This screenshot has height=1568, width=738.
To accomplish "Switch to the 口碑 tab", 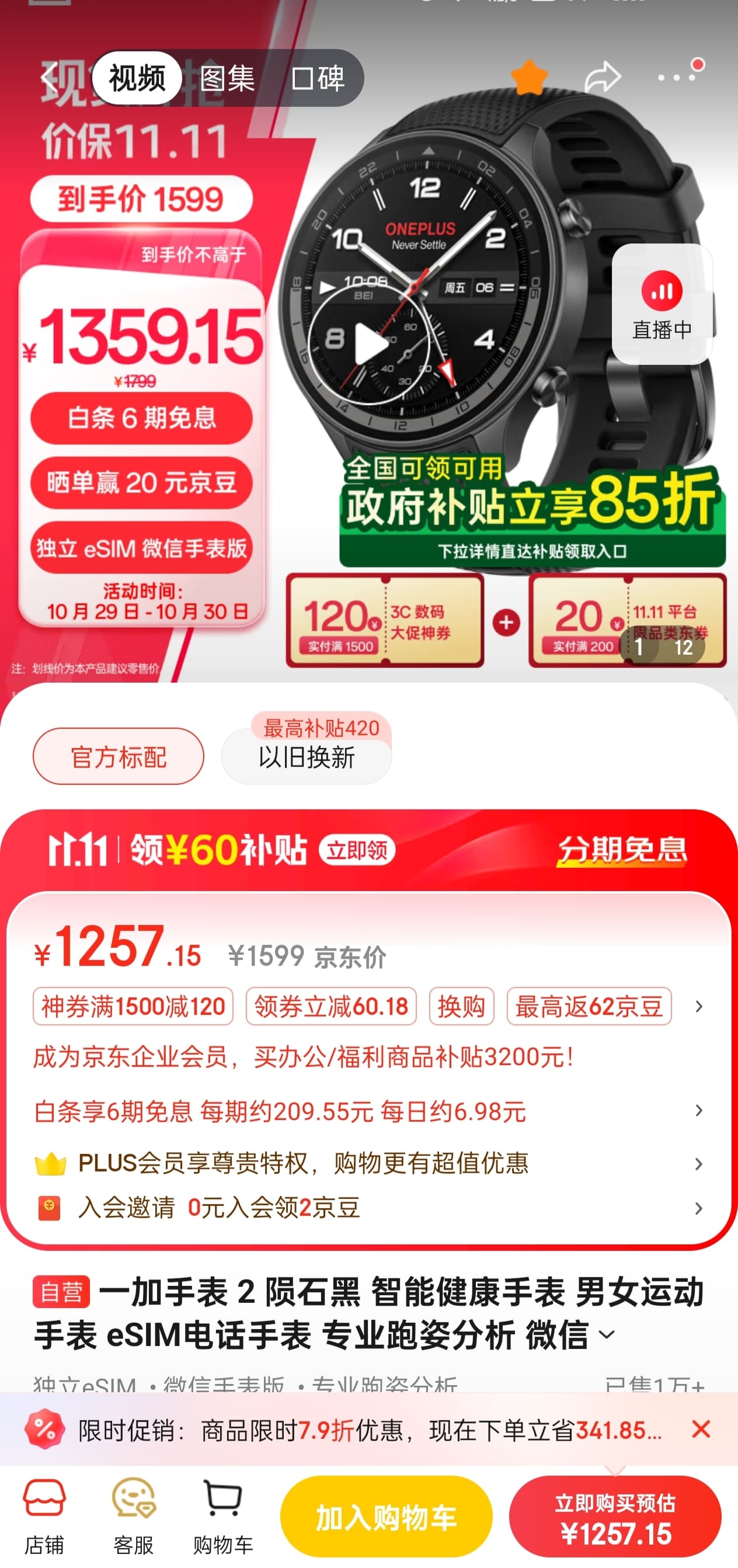I will click(318, 78).
